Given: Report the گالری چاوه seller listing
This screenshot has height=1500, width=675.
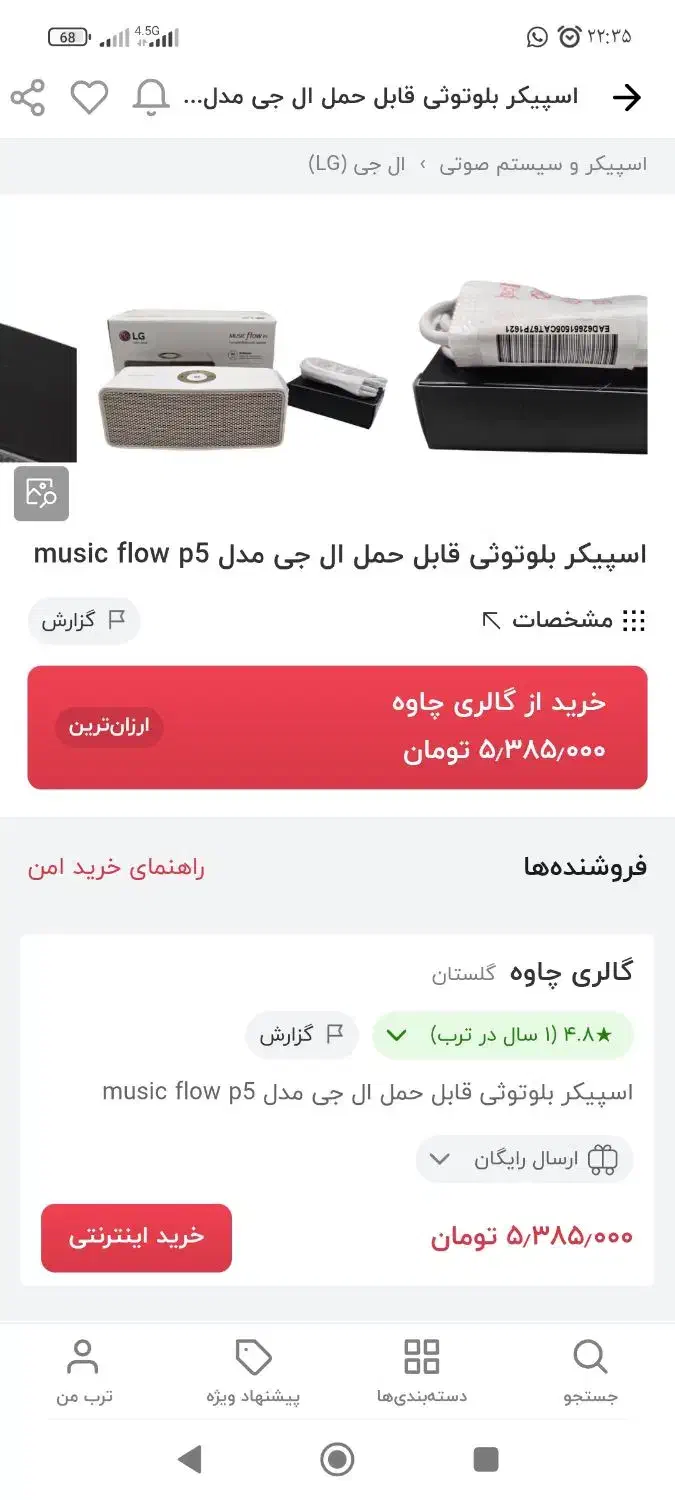Looking at the screenshot, I should pos(302,1035).
